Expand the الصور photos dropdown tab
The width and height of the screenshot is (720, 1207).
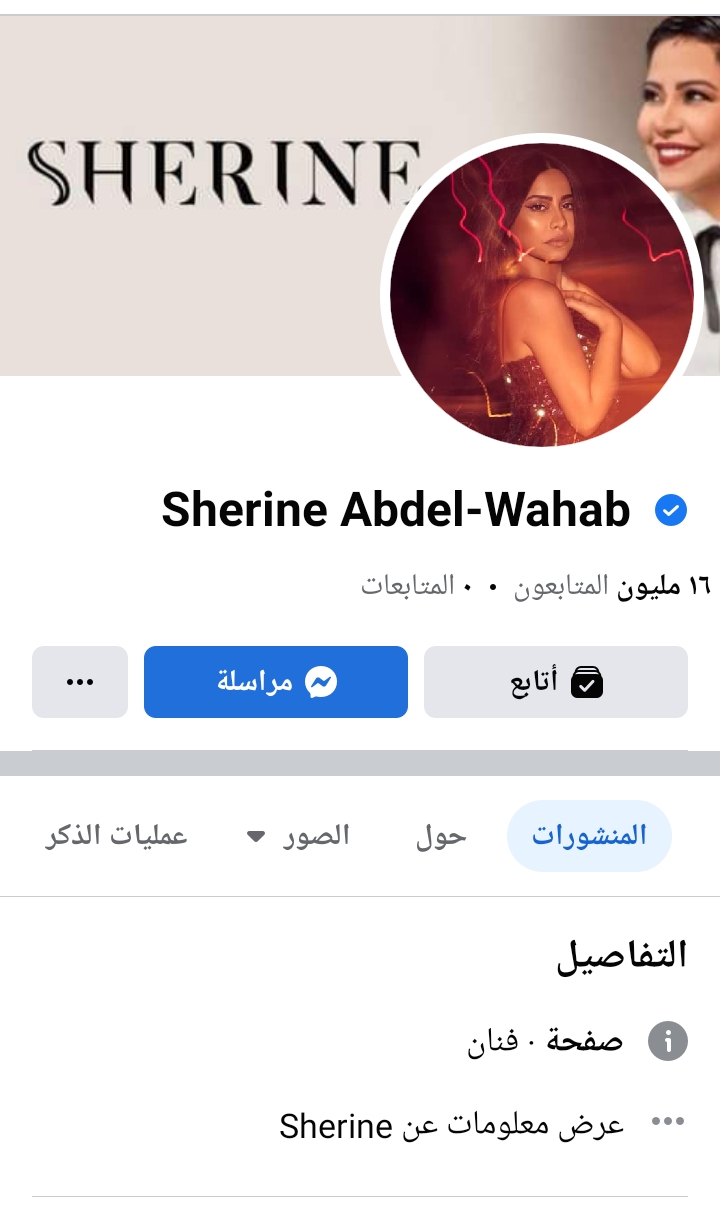[299, 835]
